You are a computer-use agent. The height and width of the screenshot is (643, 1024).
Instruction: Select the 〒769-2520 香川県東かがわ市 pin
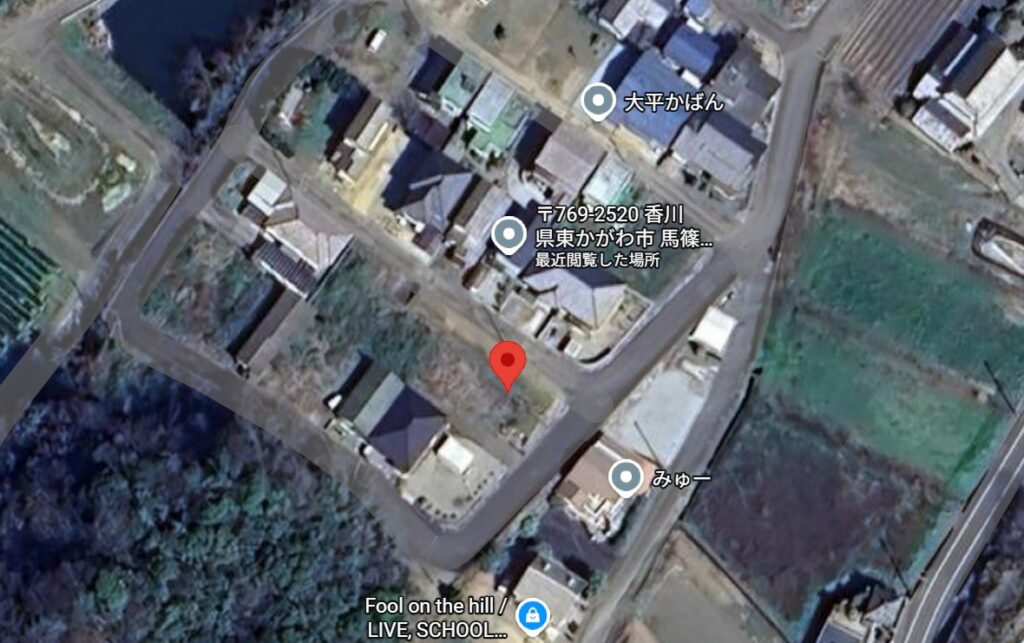509,236
